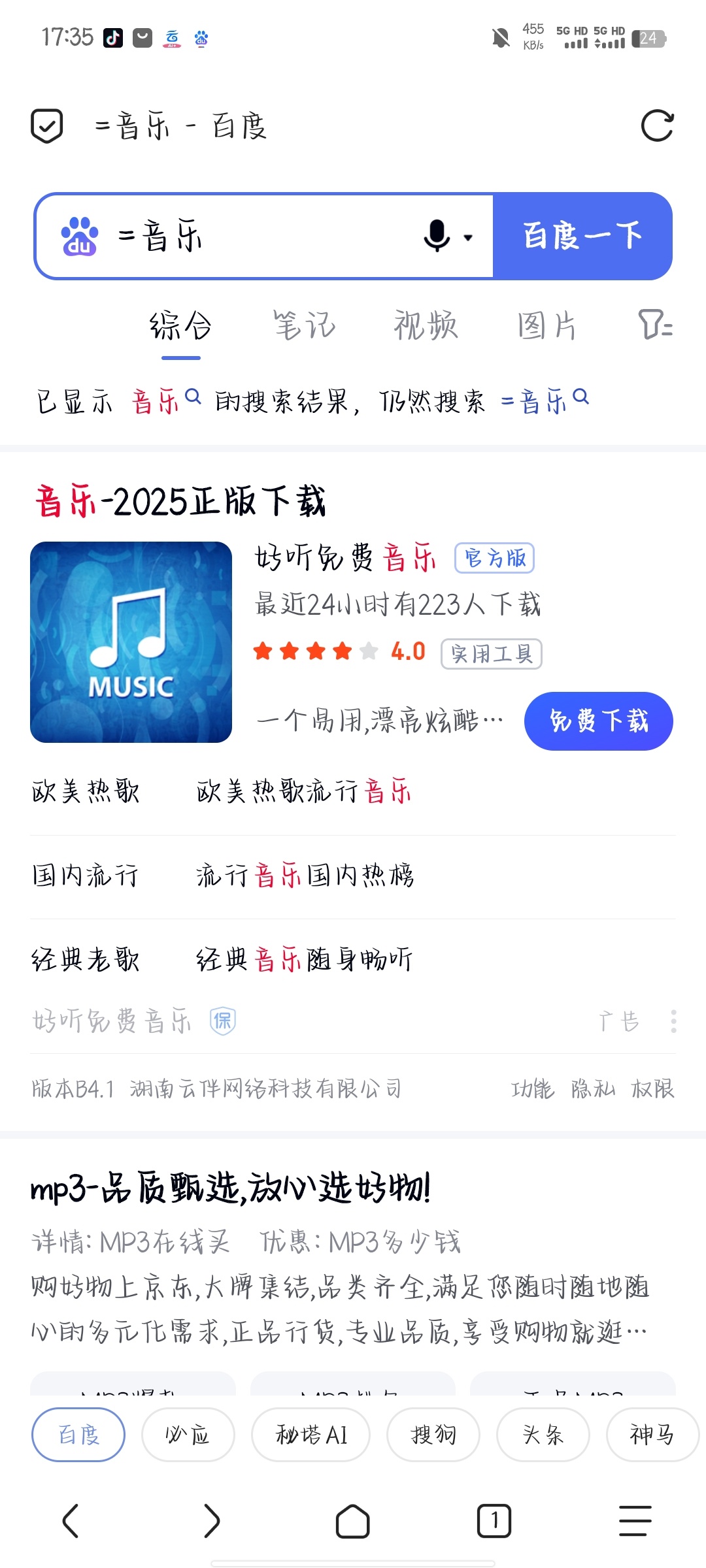706x1568 pixels.
Task: Switch to the 笔记 tab
Action: (x=304, y=325)
